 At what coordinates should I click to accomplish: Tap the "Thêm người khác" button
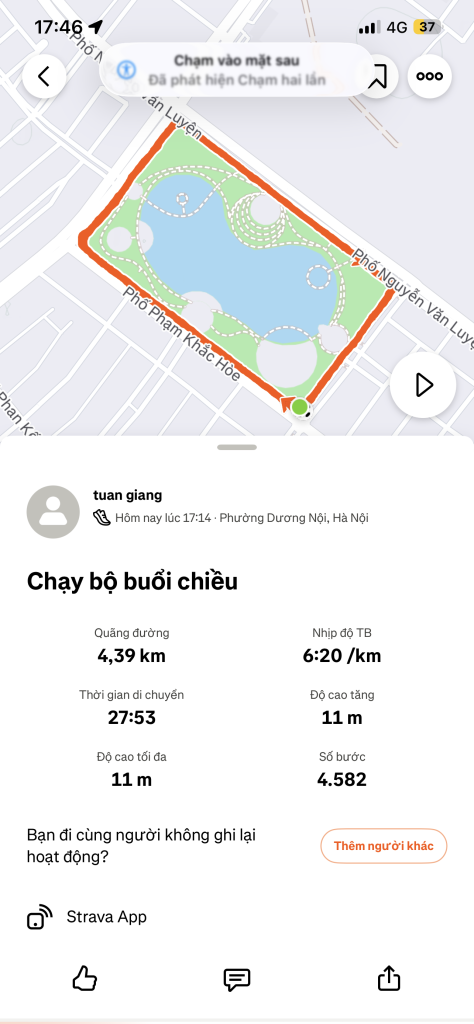[384, 846]
